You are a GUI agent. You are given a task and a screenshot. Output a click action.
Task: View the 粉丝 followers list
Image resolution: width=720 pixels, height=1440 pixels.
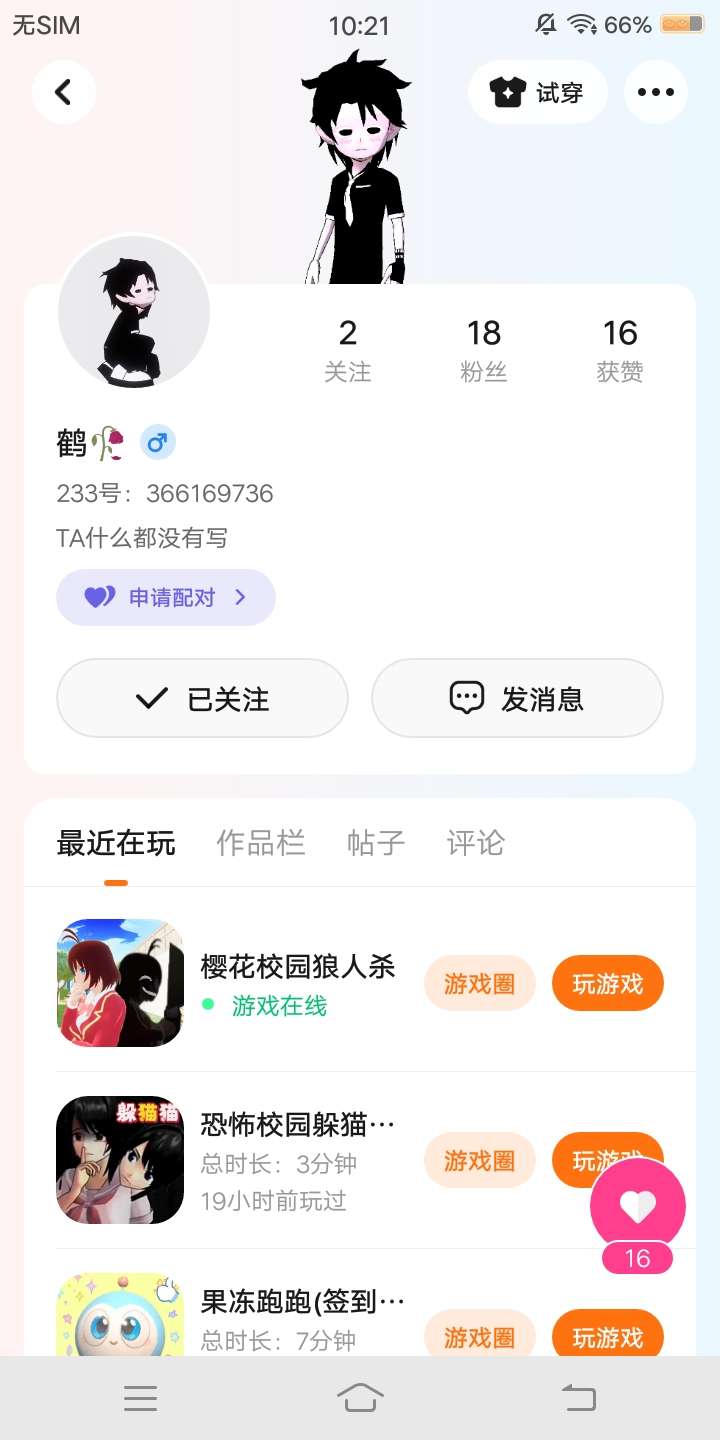484,349
